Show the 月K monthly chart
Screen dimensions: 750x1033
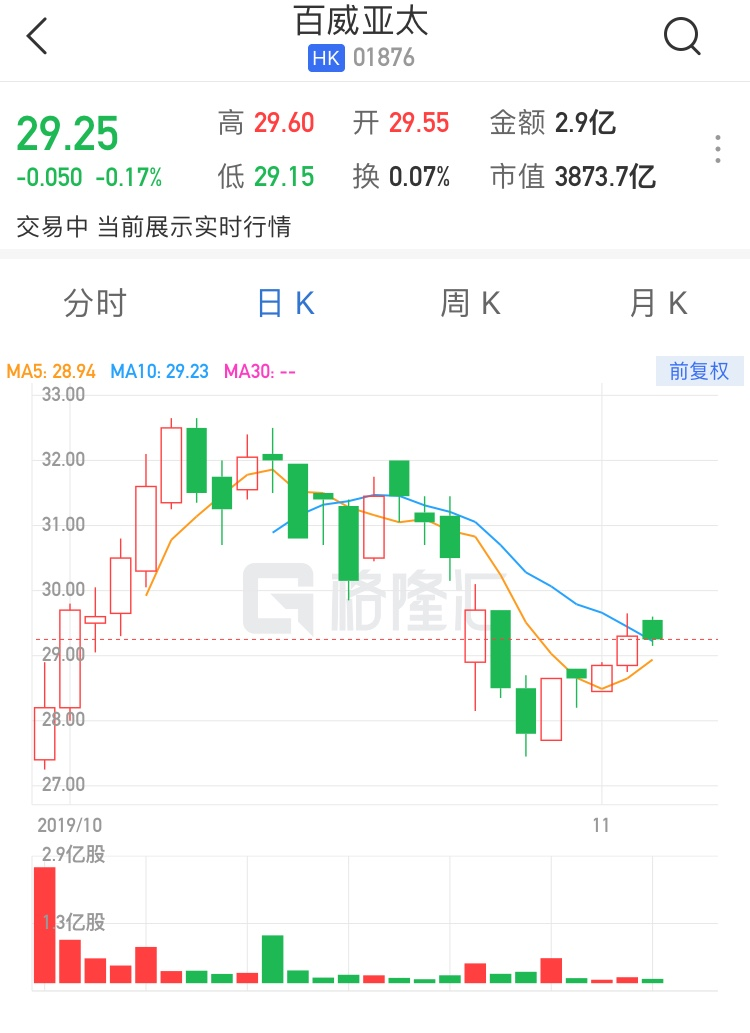(658, 303)
